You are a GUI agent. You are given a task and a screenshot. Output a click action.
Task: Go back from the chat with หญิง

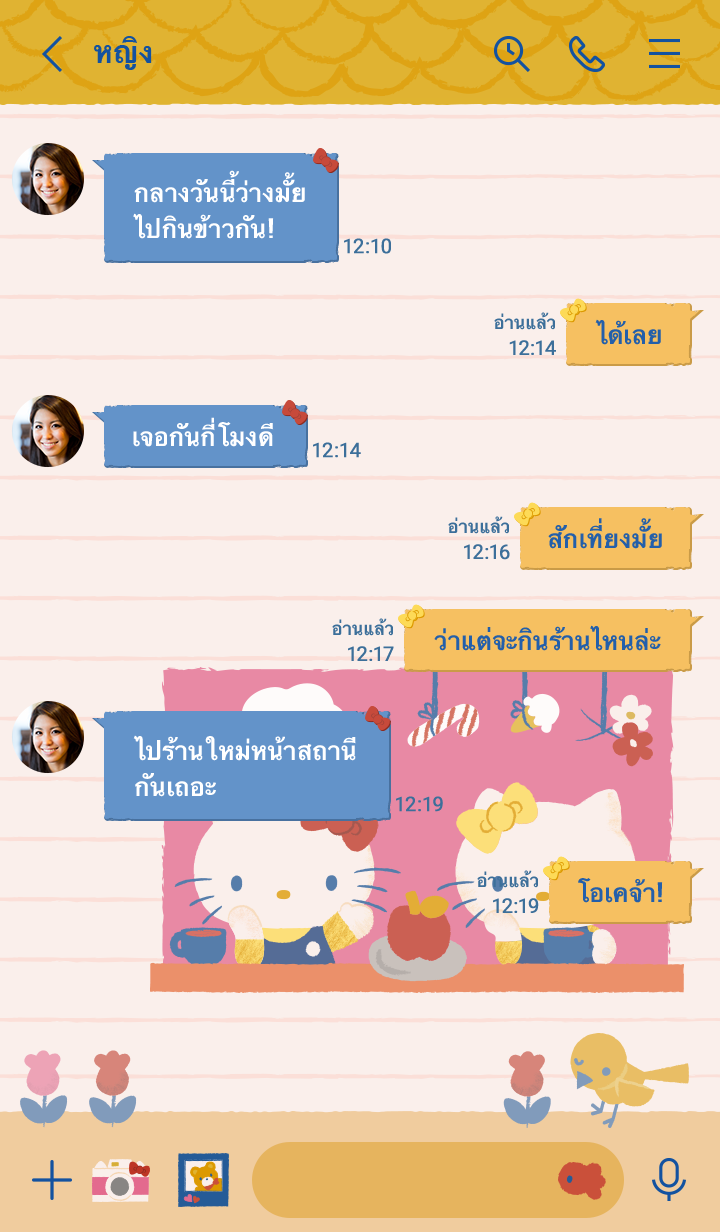(x=52, y=54)
